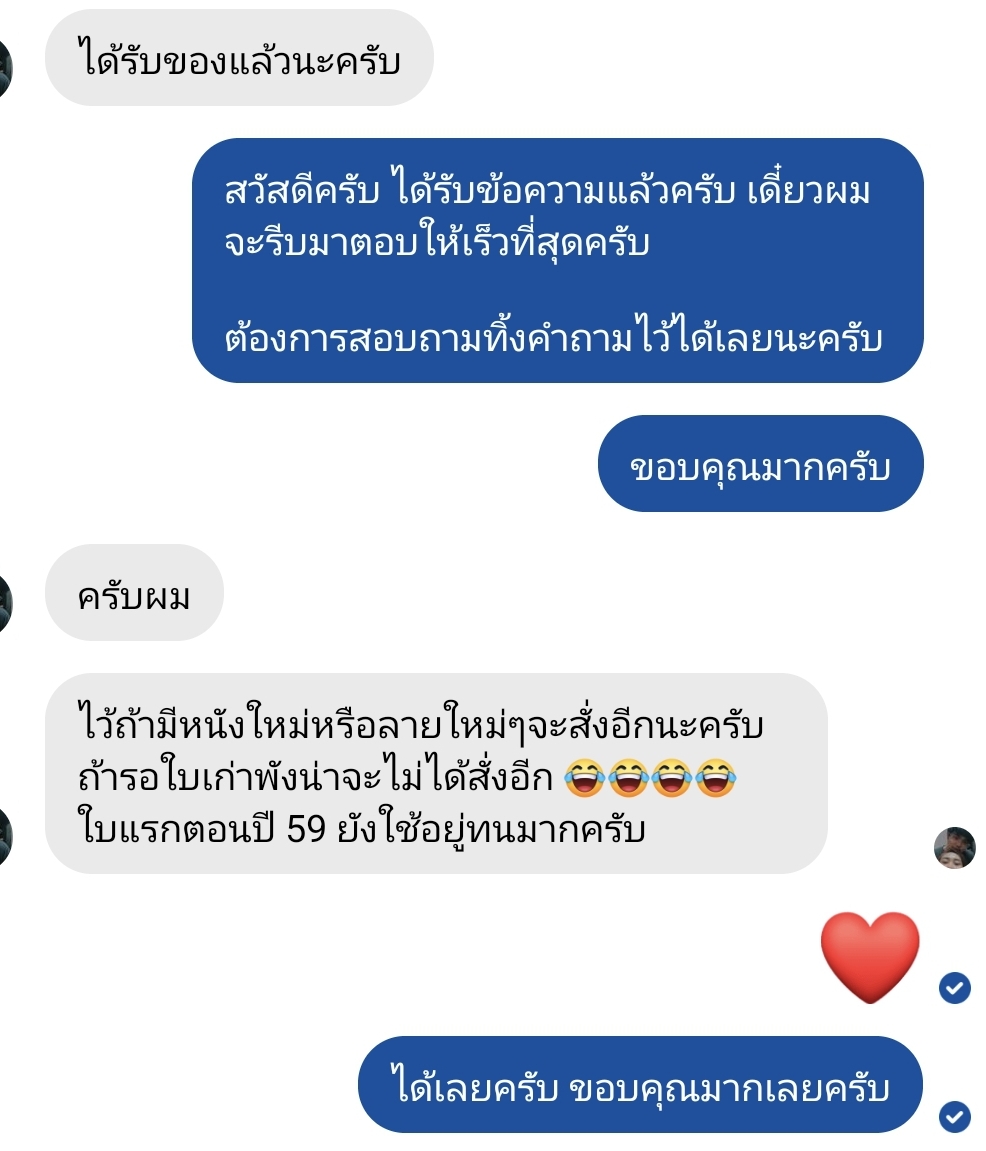Tap the 'ขอบคุณมากครับ' reply bubble

760,465
